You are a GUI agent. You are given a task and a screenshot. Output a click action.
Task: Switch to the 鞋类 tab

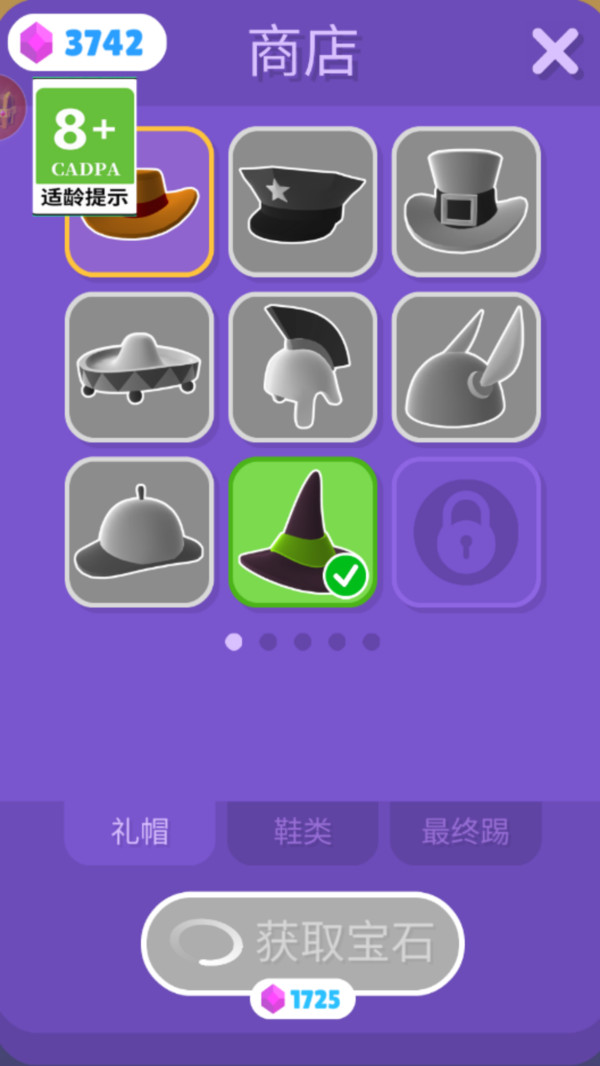coord(303,831)
